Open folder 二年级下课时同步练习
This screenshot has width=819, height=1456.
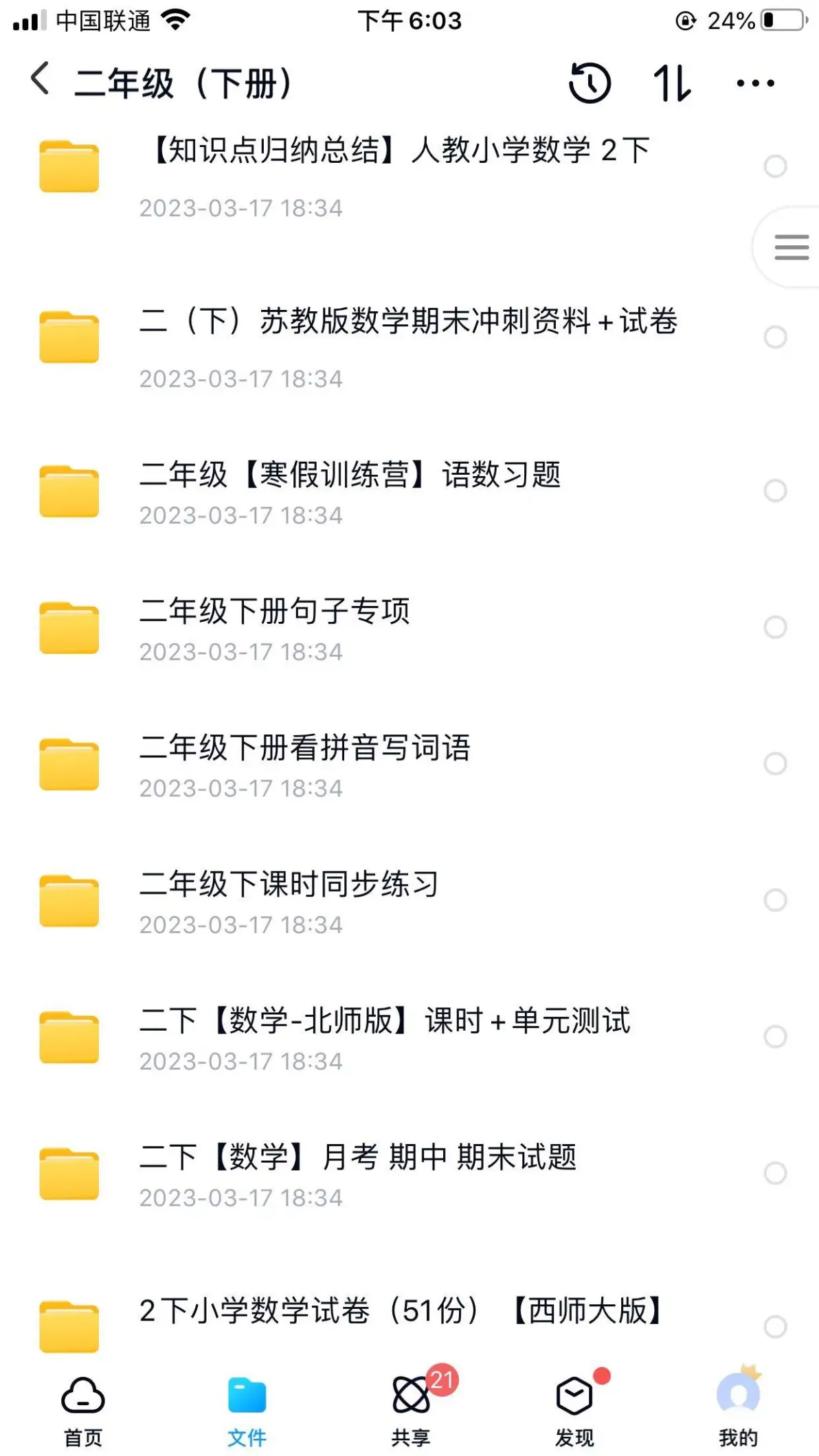289,885
